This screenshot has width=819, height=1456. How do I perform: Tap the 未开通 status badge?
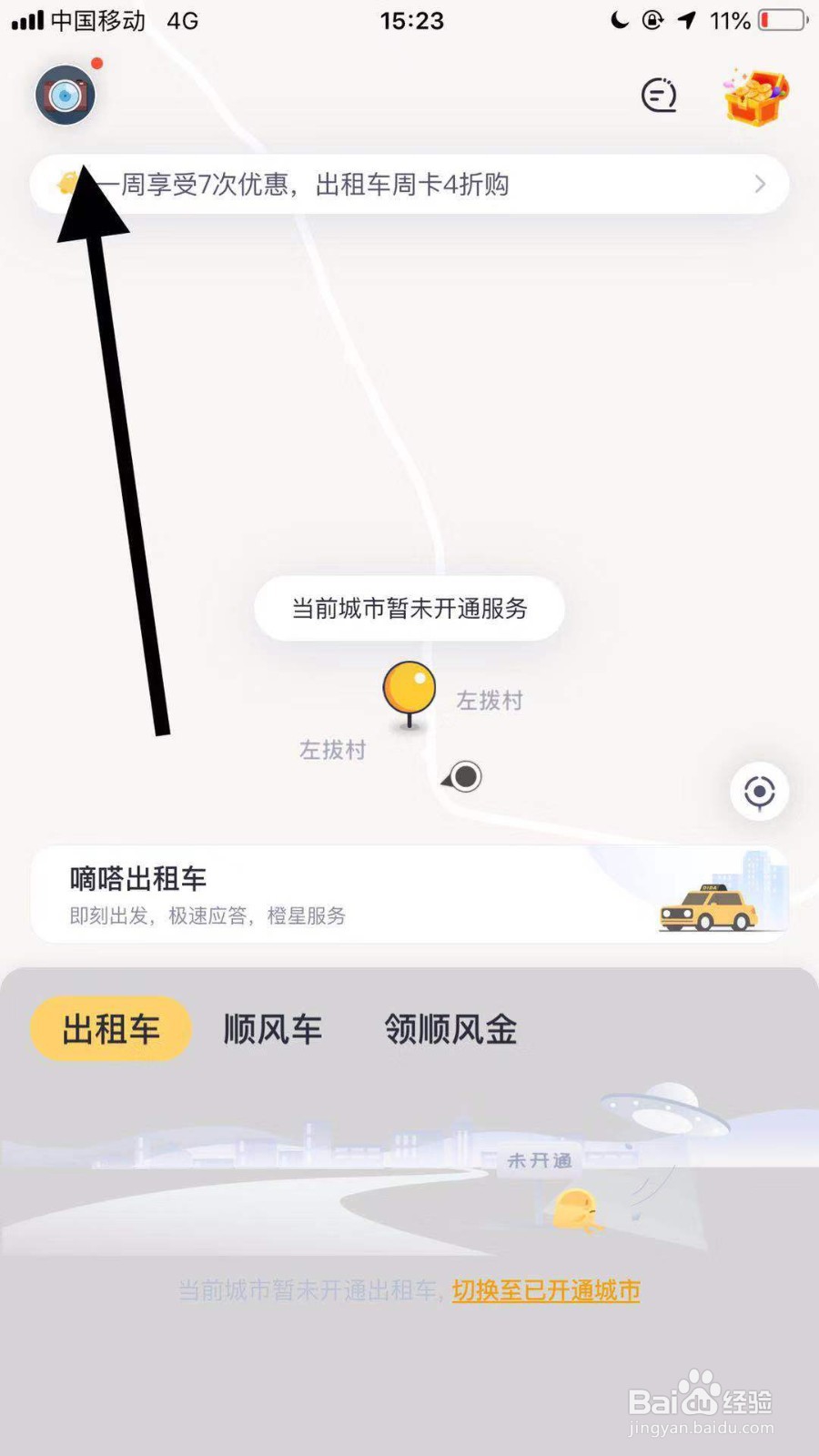540,1161
